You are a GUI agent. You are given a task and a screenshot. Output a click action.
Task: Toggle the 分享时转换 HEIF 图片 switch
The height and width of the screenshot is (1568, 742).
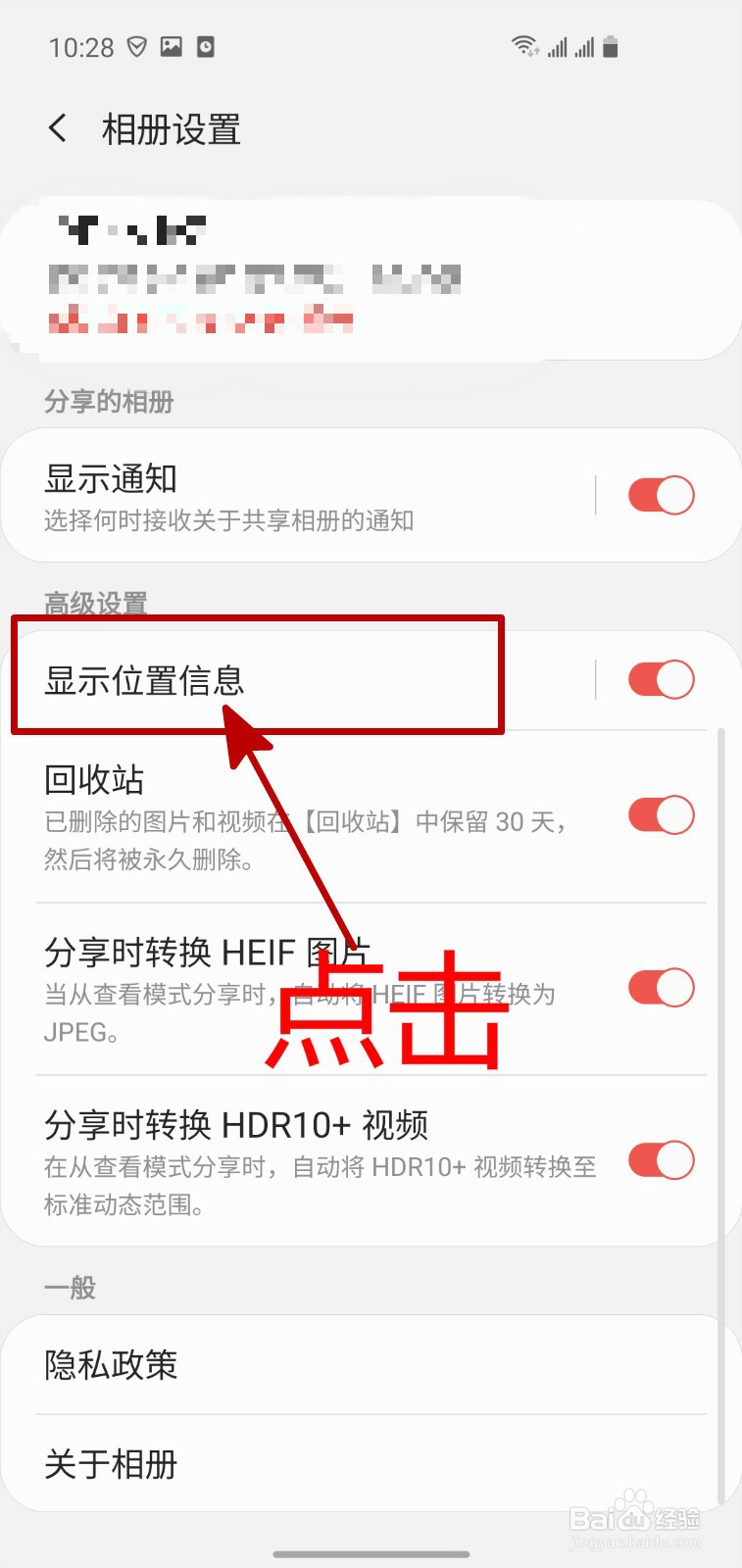661,988
